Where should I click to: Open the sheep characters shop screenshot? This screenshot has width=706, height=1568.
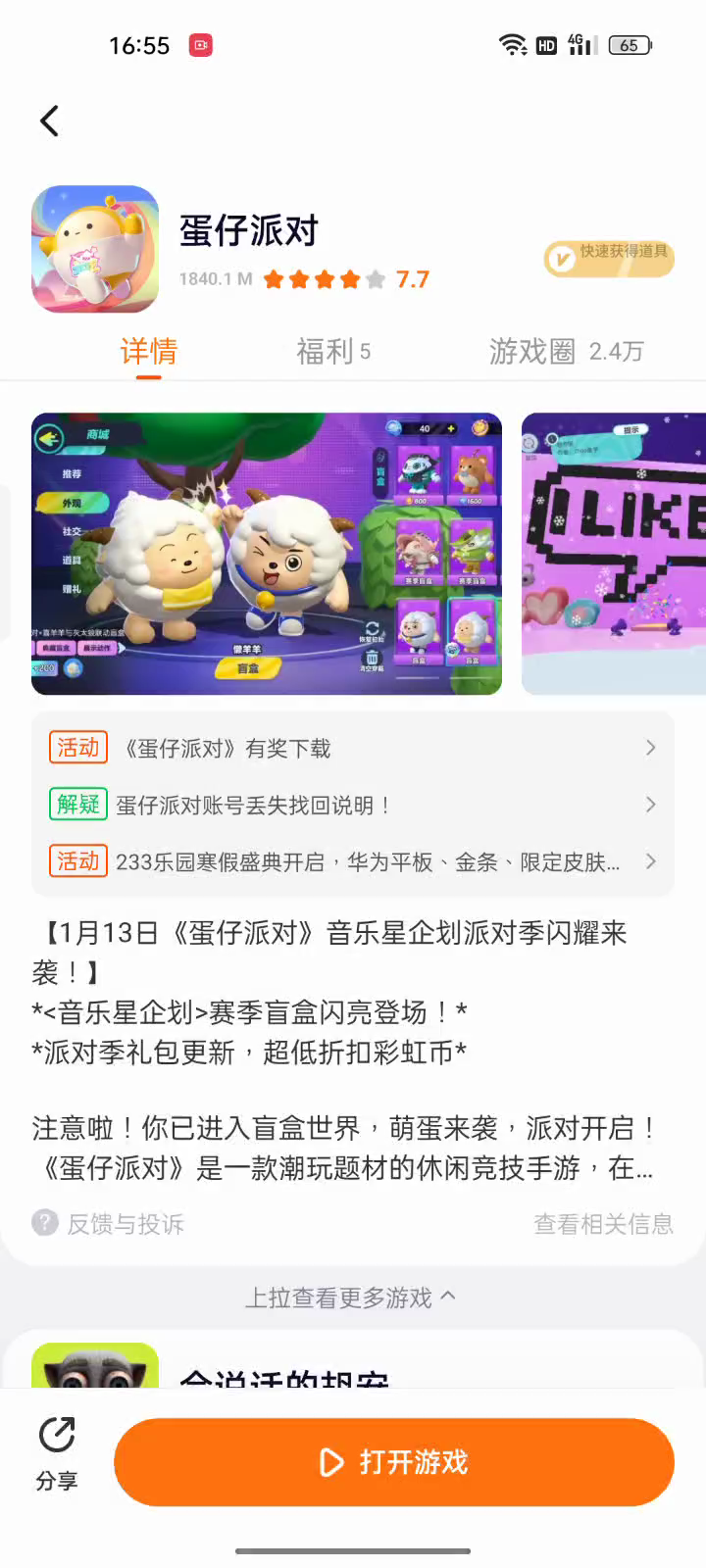coord(267,554)
